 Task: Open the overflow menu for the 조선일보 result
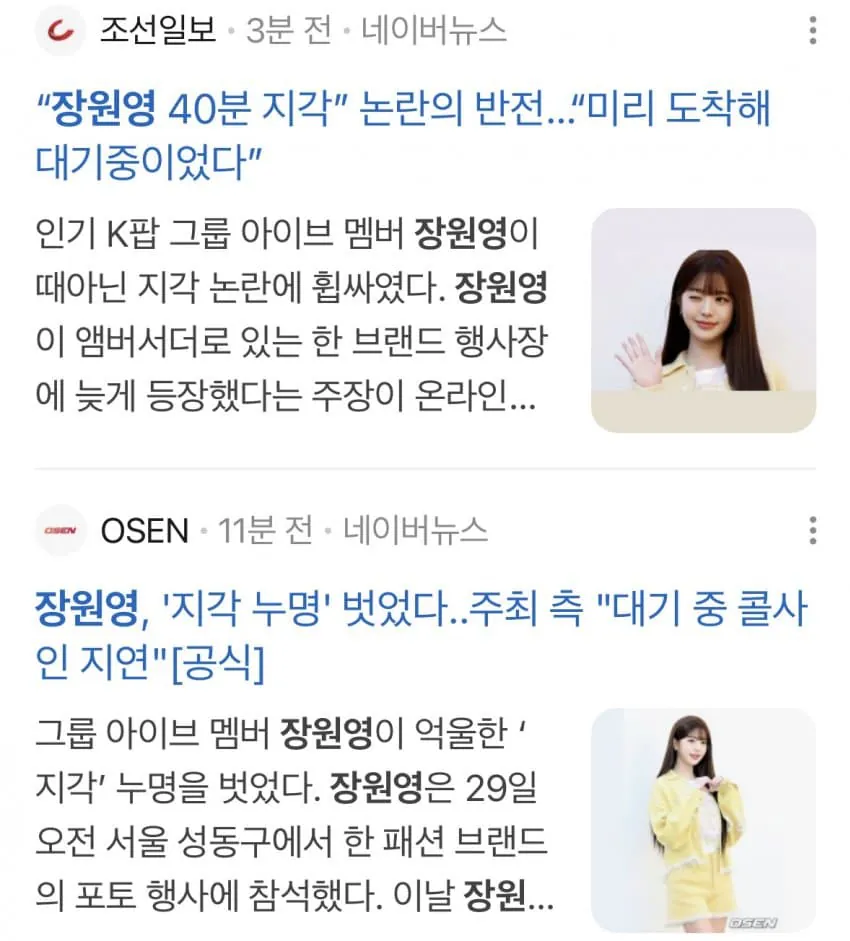click(813, 31)
